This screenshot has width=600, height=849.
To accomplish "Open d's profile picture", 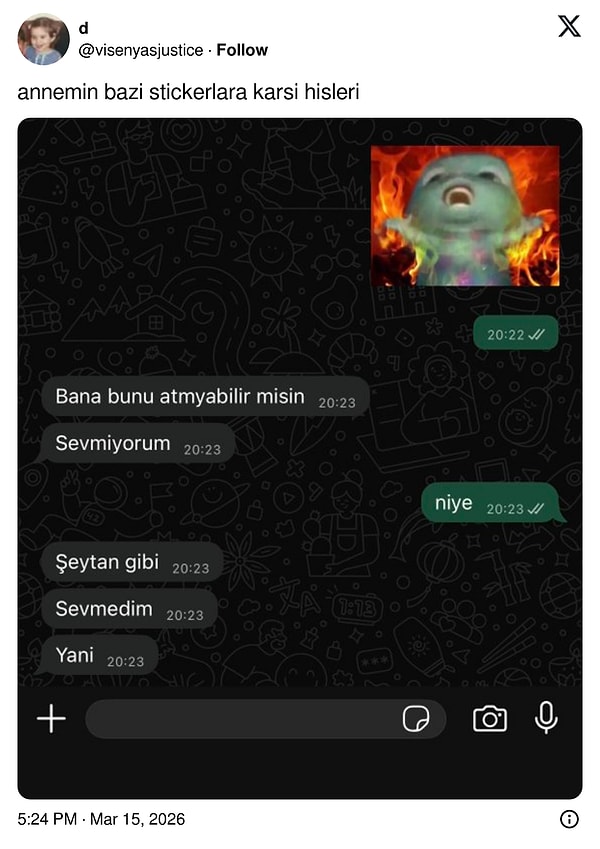I will pos(43,40).
